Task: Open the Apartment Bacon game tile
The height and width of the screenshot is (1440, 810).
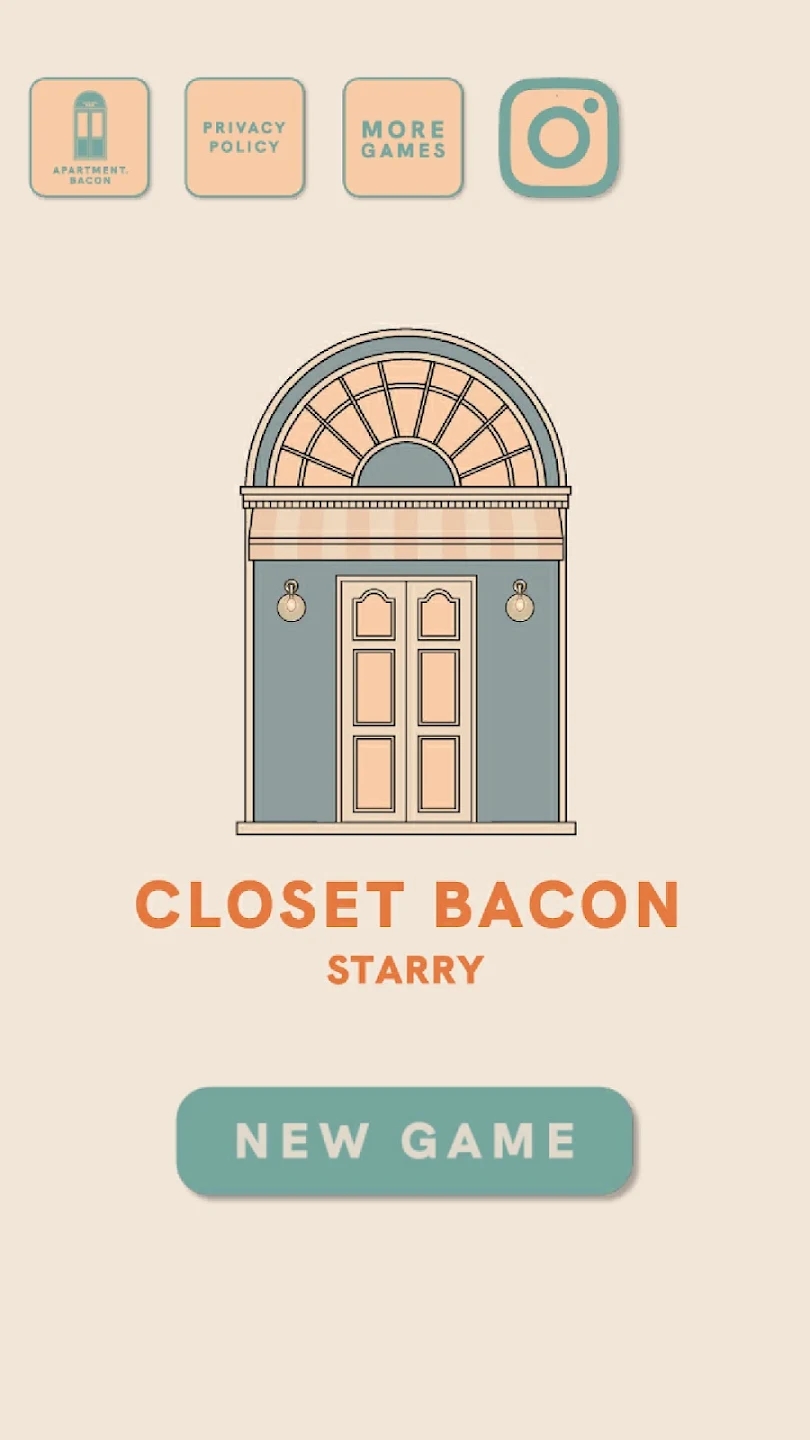Action: tap(89, 138)
